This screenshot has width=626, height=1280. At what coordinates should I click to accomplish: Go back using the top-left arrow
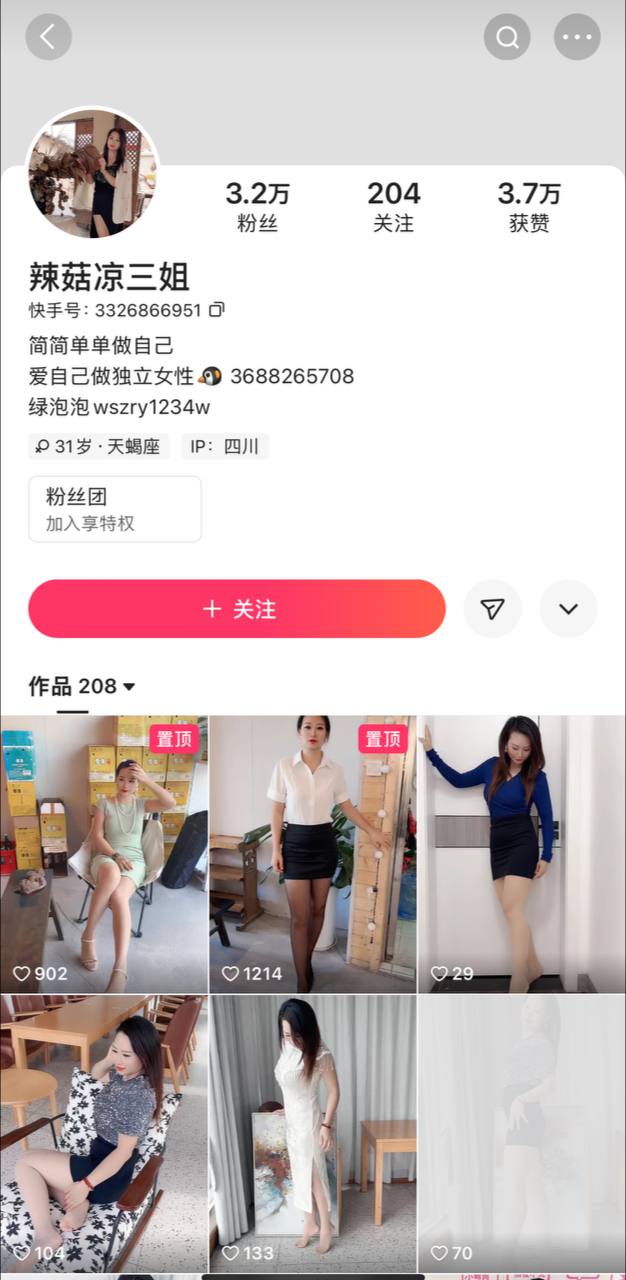click(48, 37)
